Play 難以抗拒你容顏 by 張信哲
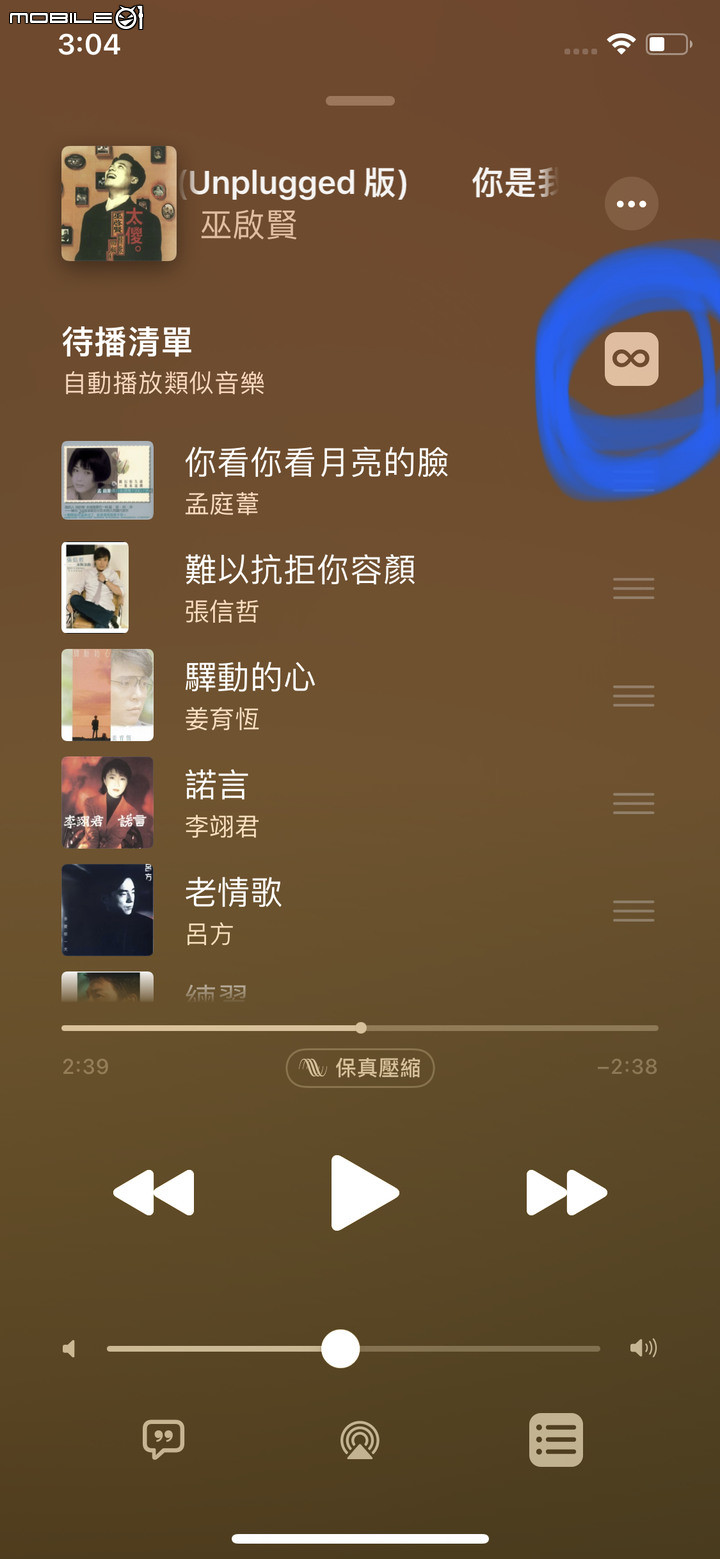This screenshot has height=1559, width=720. click(300, 587)
